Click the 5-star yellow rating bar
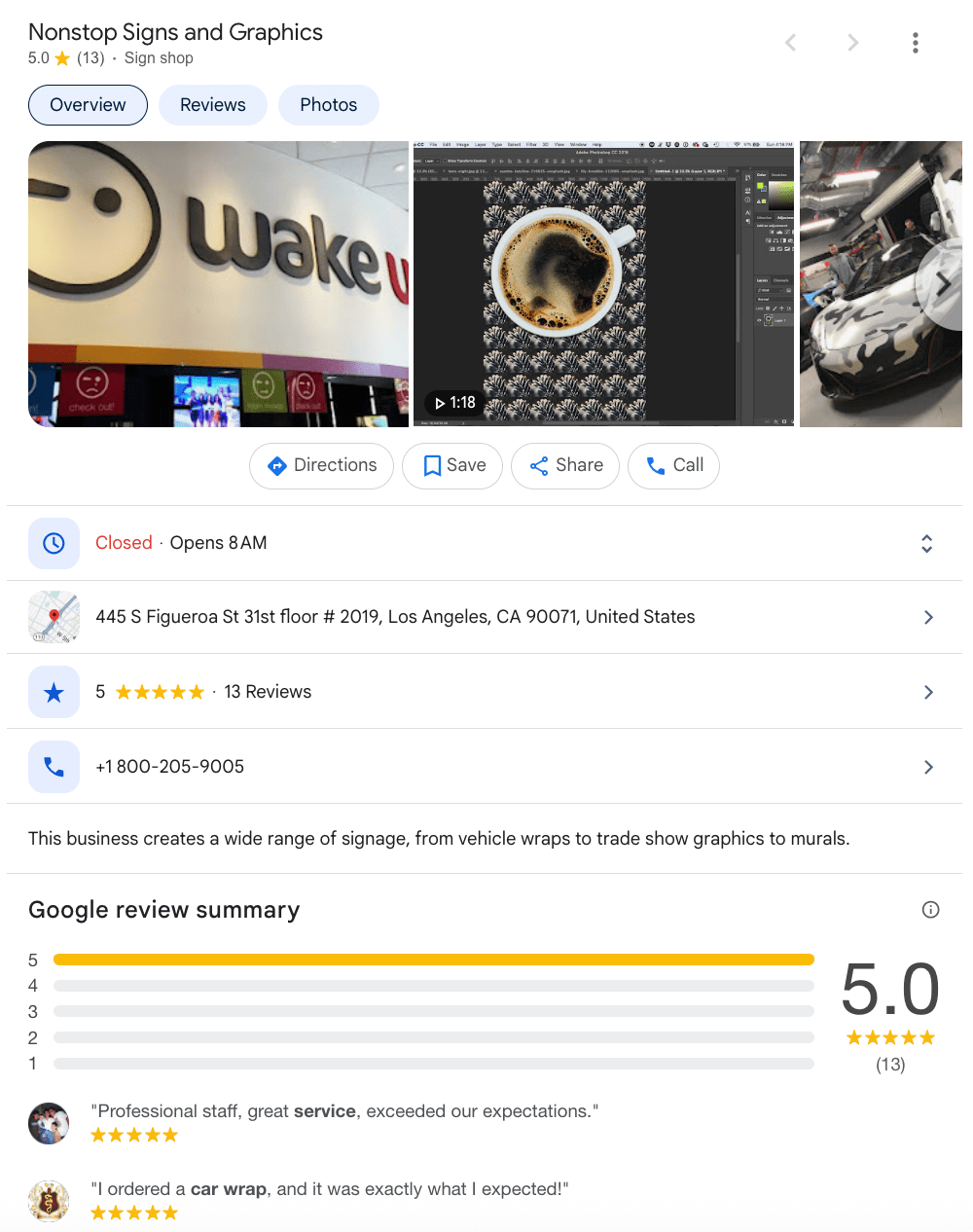This screenshot has width=973, height=1232. tap(433, 960)
